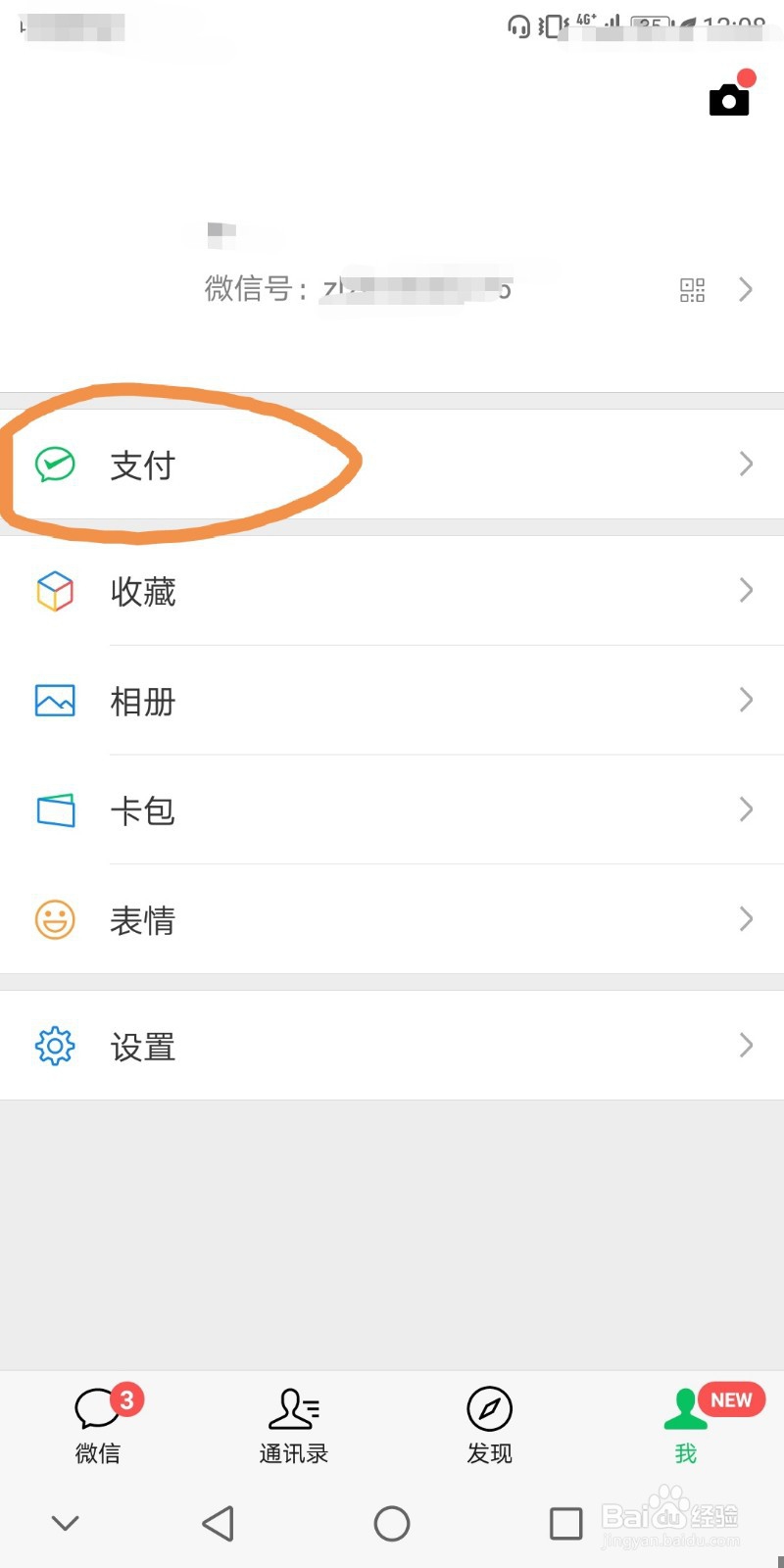Tap the compass icon on 发现 tab

[x=489, y=1407]
